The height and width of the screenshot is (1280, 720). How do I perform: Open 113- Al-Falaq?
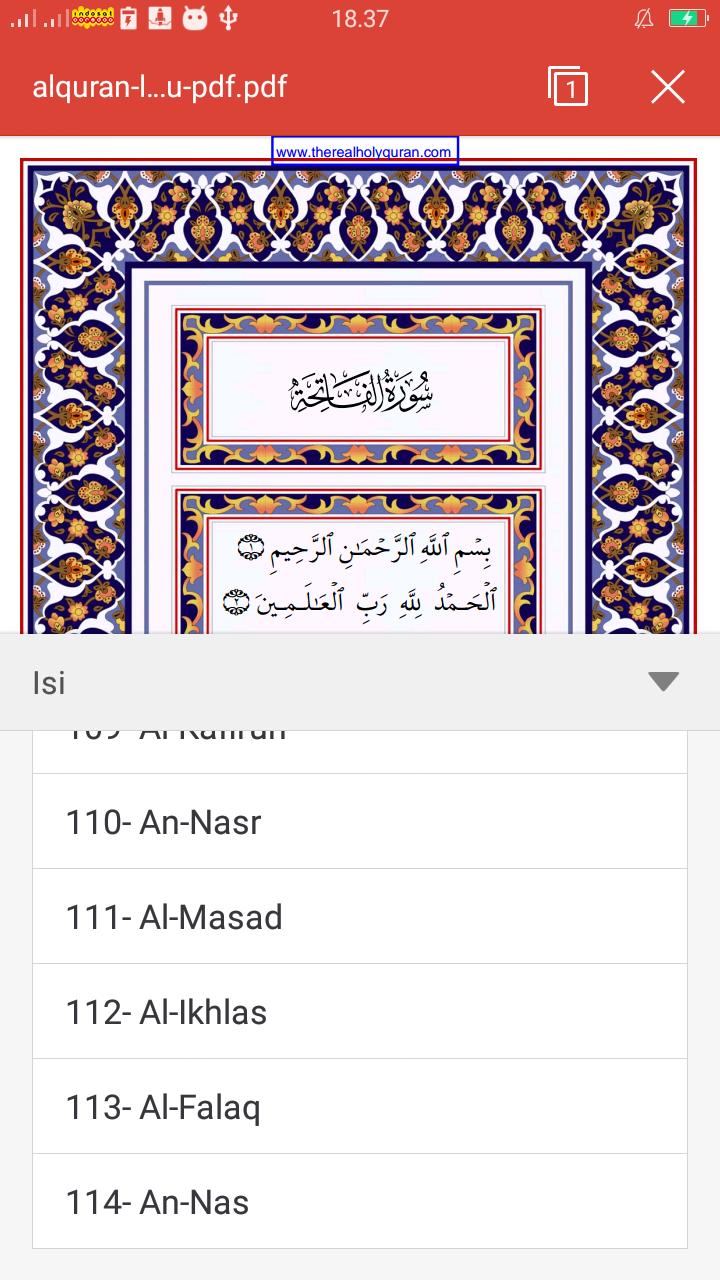(x=360, y=1107)
